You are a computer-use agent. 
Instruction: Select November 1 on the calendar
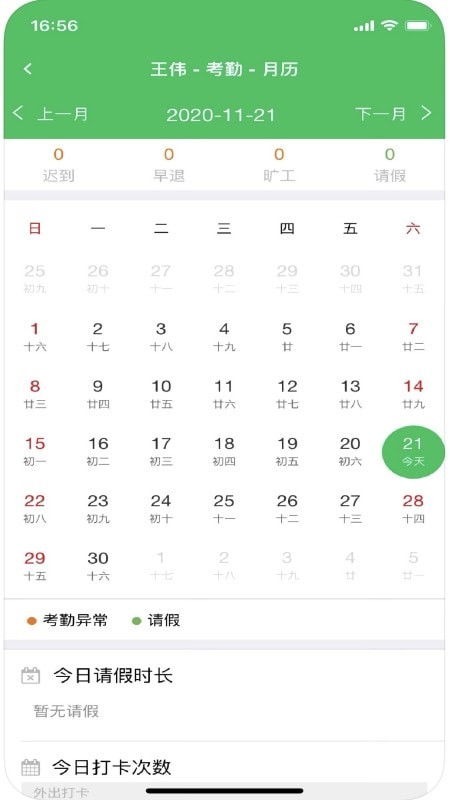pyautogui.click(x=35, y=337)
